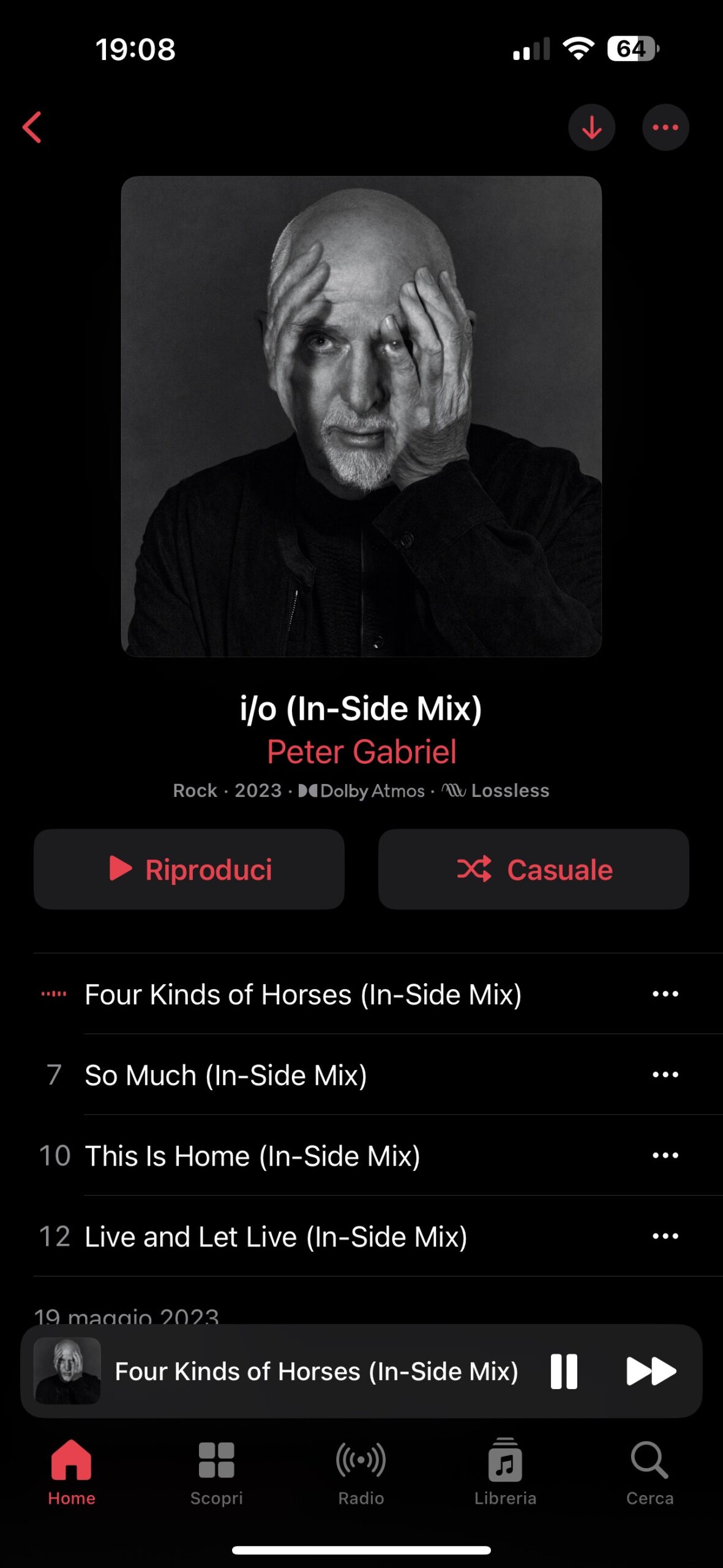Open the Libreria tab

[505, 1471]
